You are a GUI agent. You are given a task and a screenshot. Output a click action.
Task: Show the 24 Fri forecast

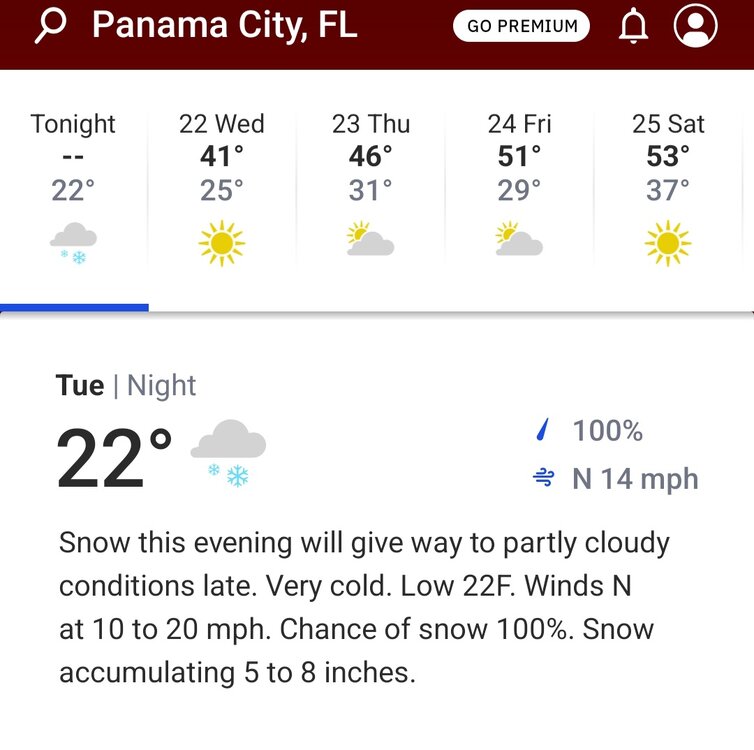(520, 190)
